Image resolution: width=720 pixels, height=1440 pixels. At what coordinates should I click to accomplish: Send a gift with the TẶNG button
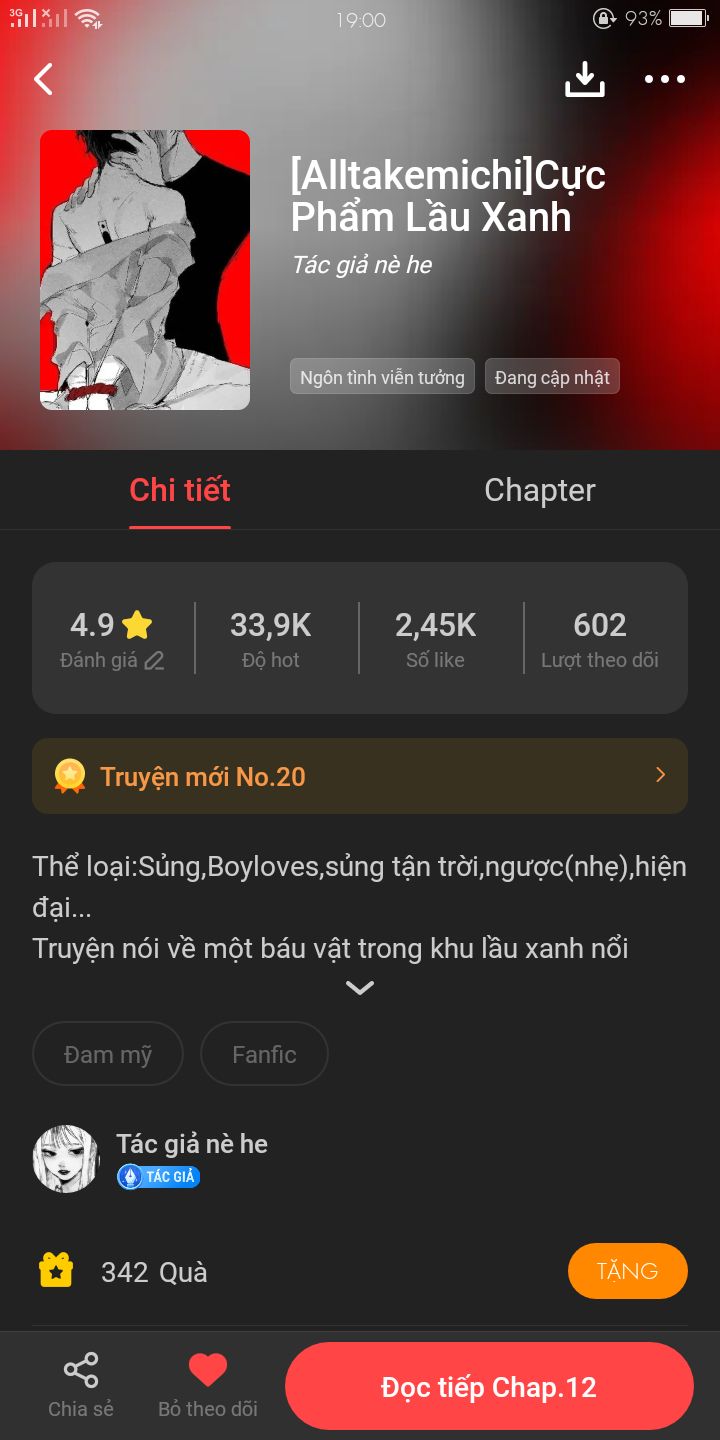point(628,1271)
